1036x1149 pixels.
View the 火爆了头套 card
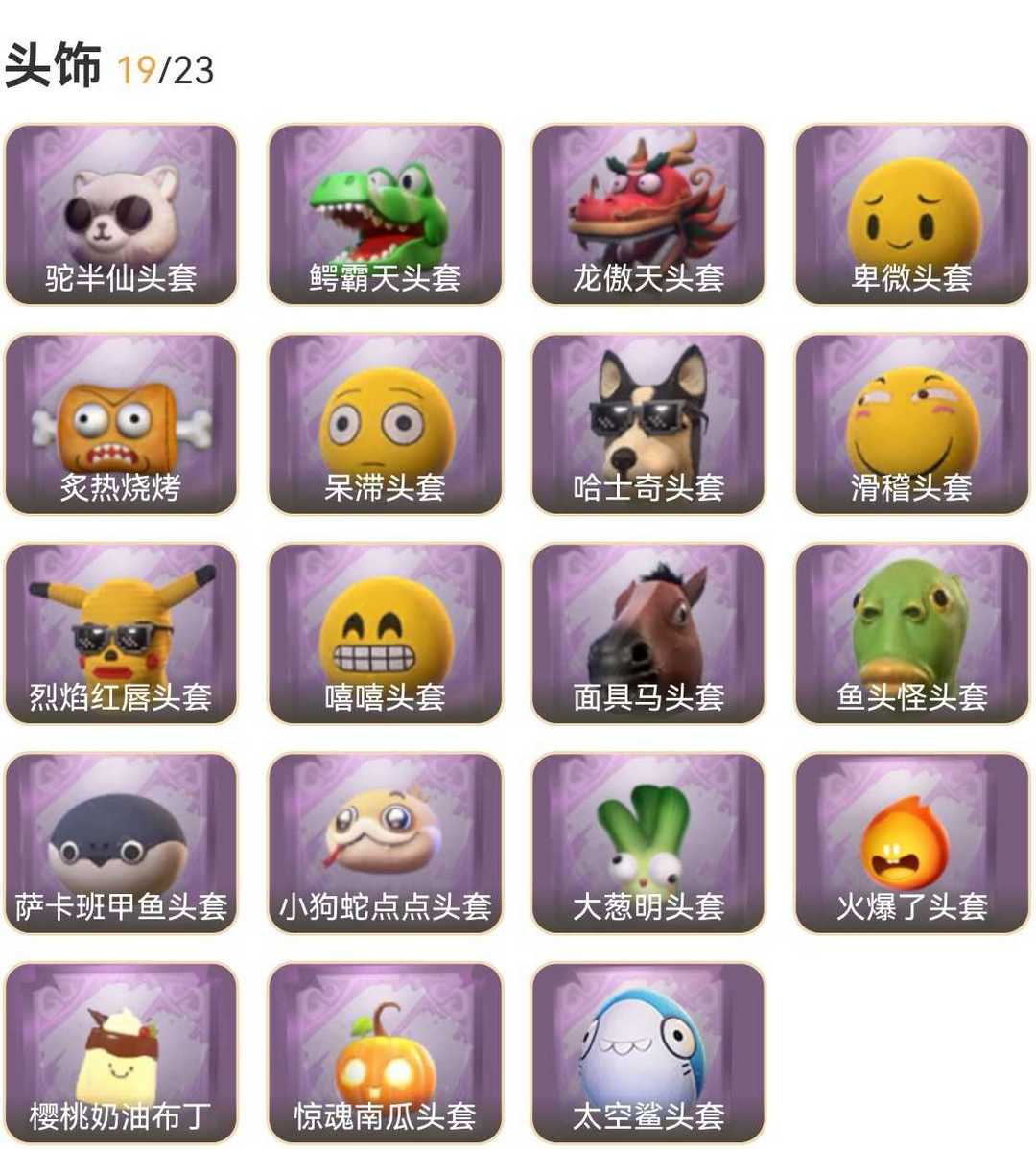click(x=912, y=843)
